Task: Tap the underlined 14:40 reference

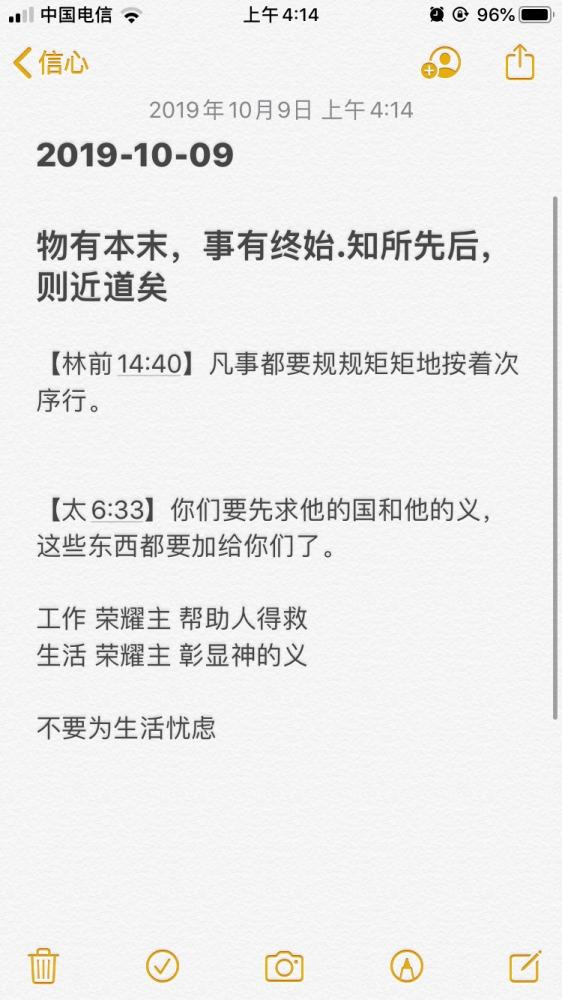Action: tap(150, 365)
